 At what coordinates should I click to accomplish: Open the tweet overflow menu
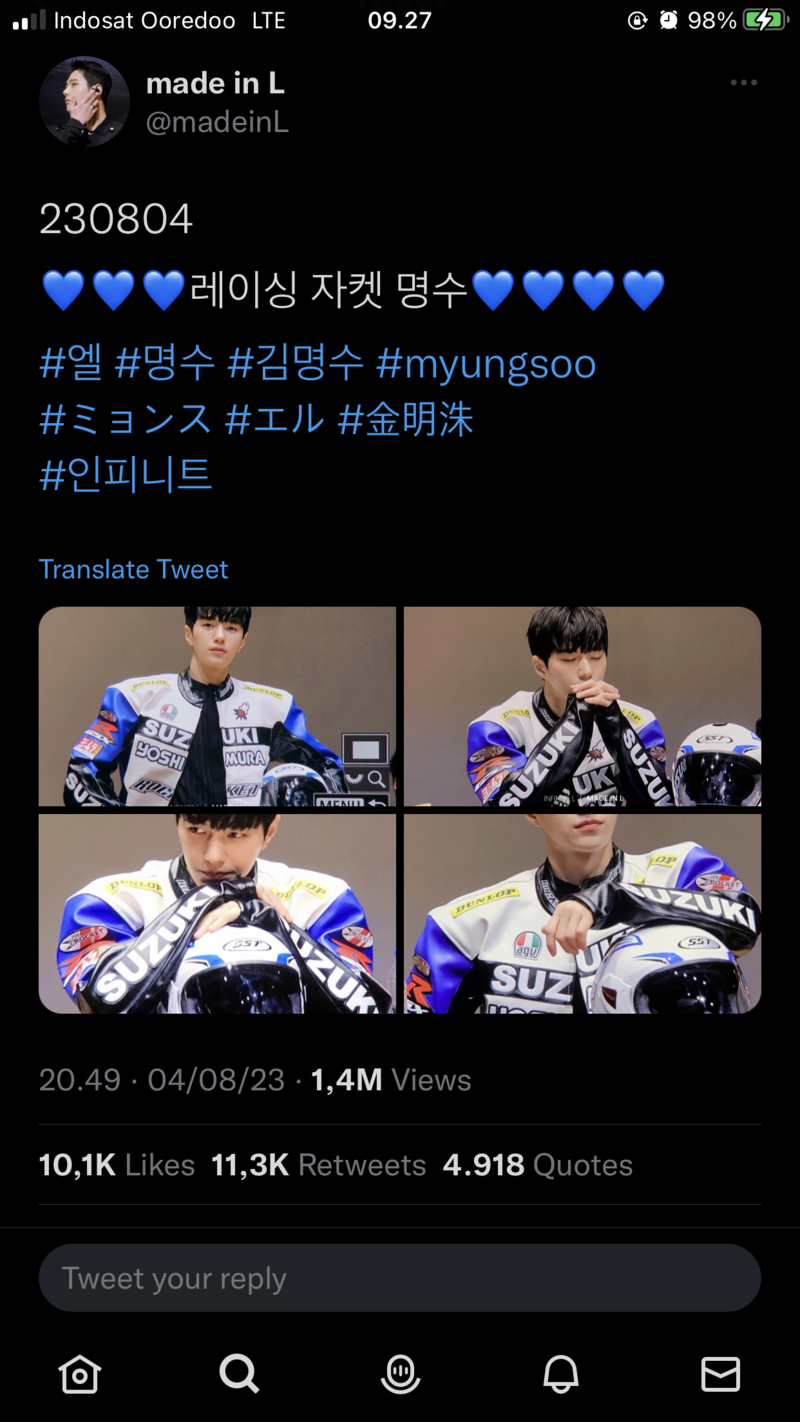(x=743, y=83)
